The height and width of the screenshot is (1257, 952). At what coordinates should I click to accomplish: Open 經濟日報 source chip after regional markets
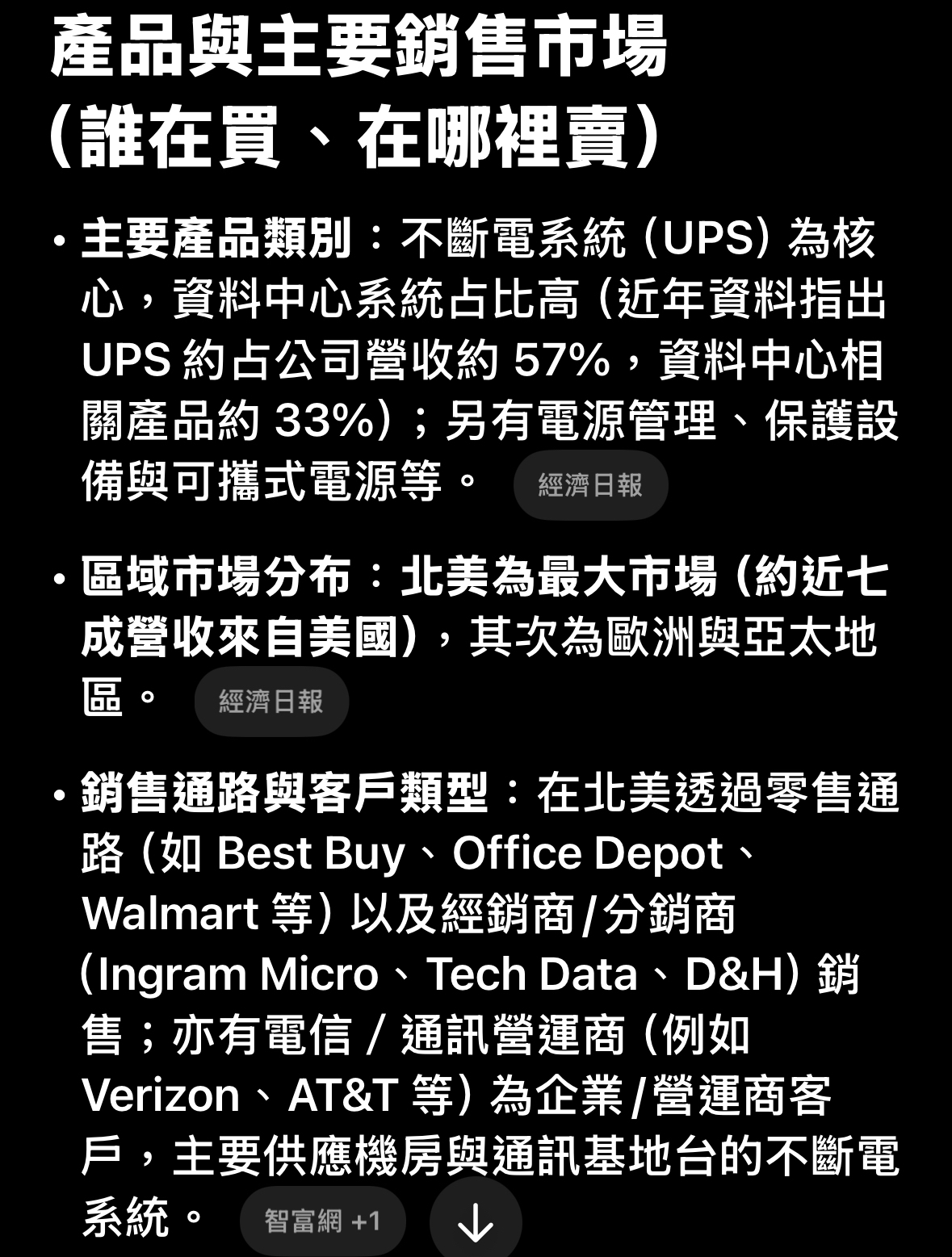[271, 702]
